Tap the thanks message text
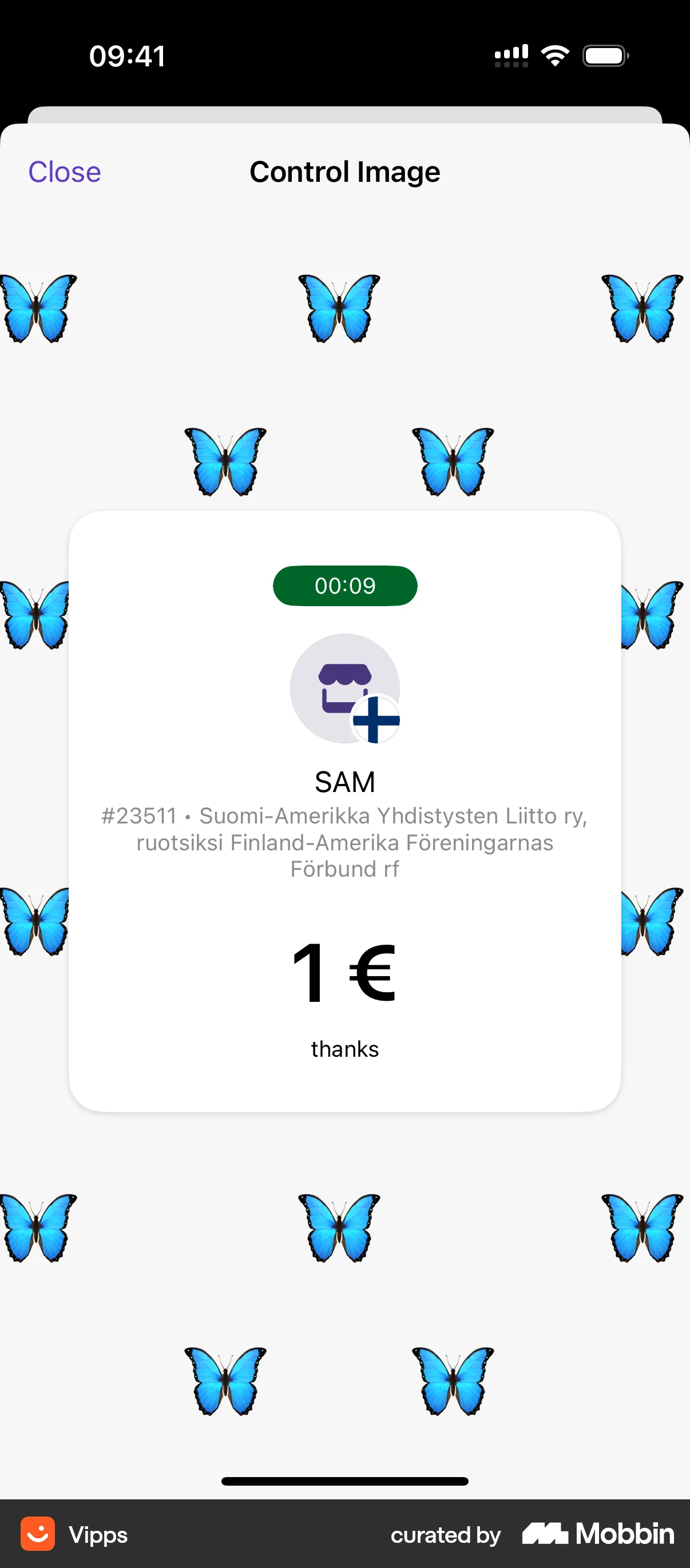Screen dimensions: 690x1568 [x=344, y=1049]
